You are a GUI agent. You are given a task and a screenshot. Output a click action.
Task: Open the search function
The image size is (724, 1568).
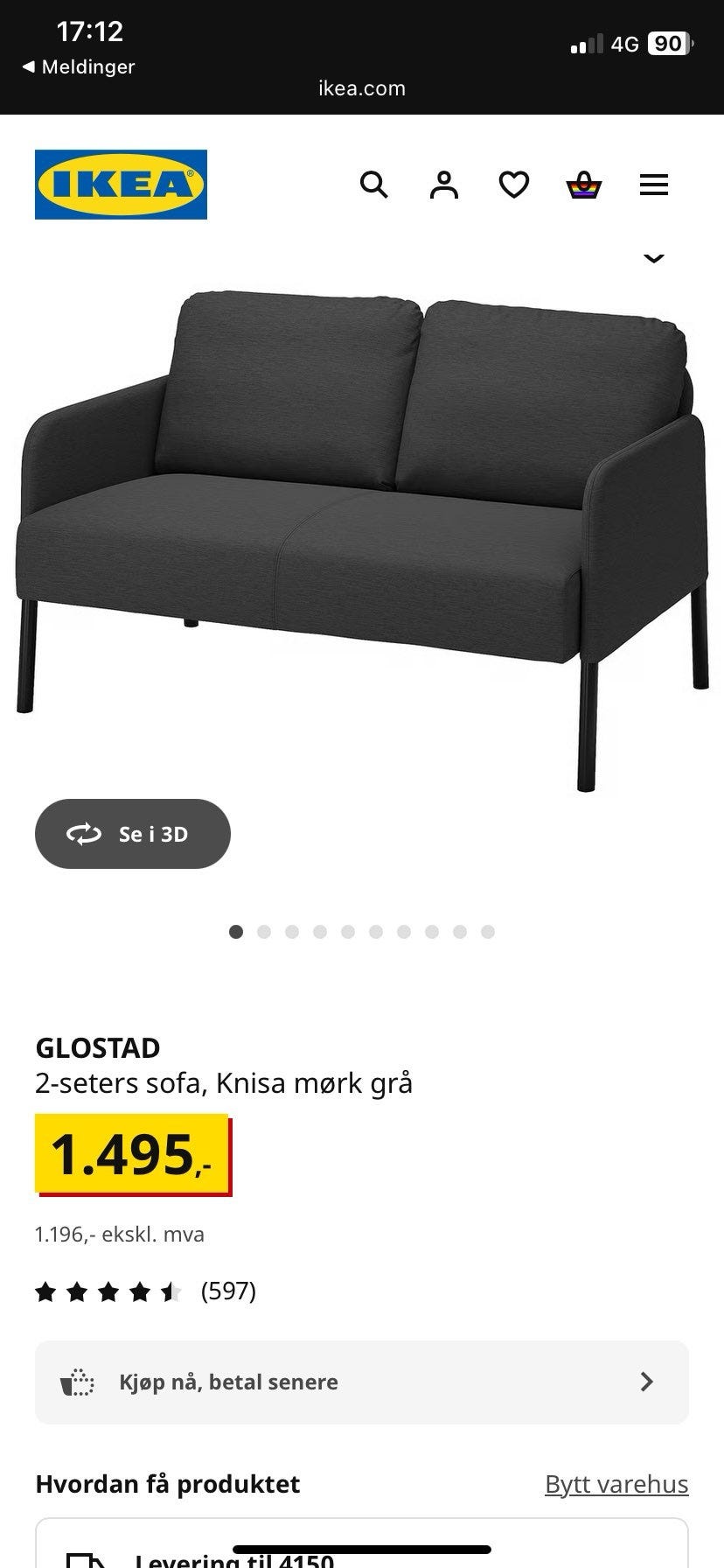pyautogui.click(x=374, y=185)
